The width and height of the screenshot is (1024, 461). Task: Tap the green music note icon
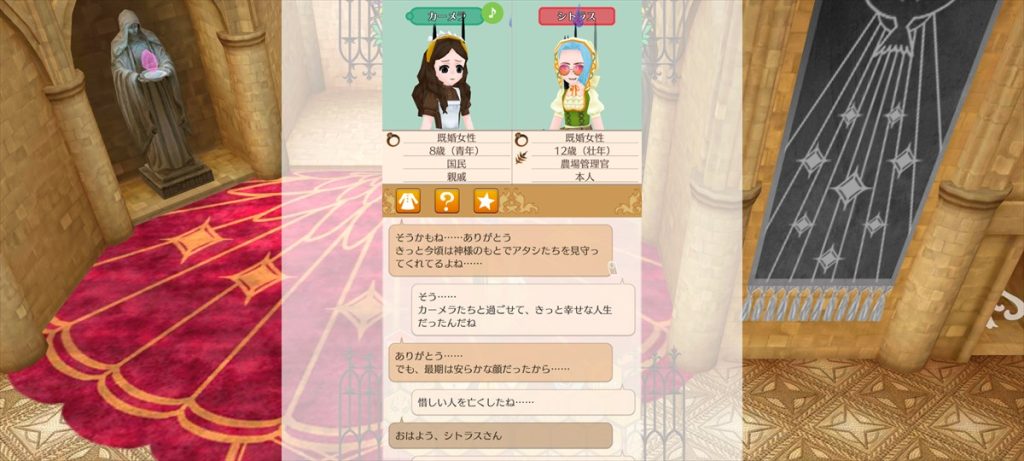coord(492,13)
